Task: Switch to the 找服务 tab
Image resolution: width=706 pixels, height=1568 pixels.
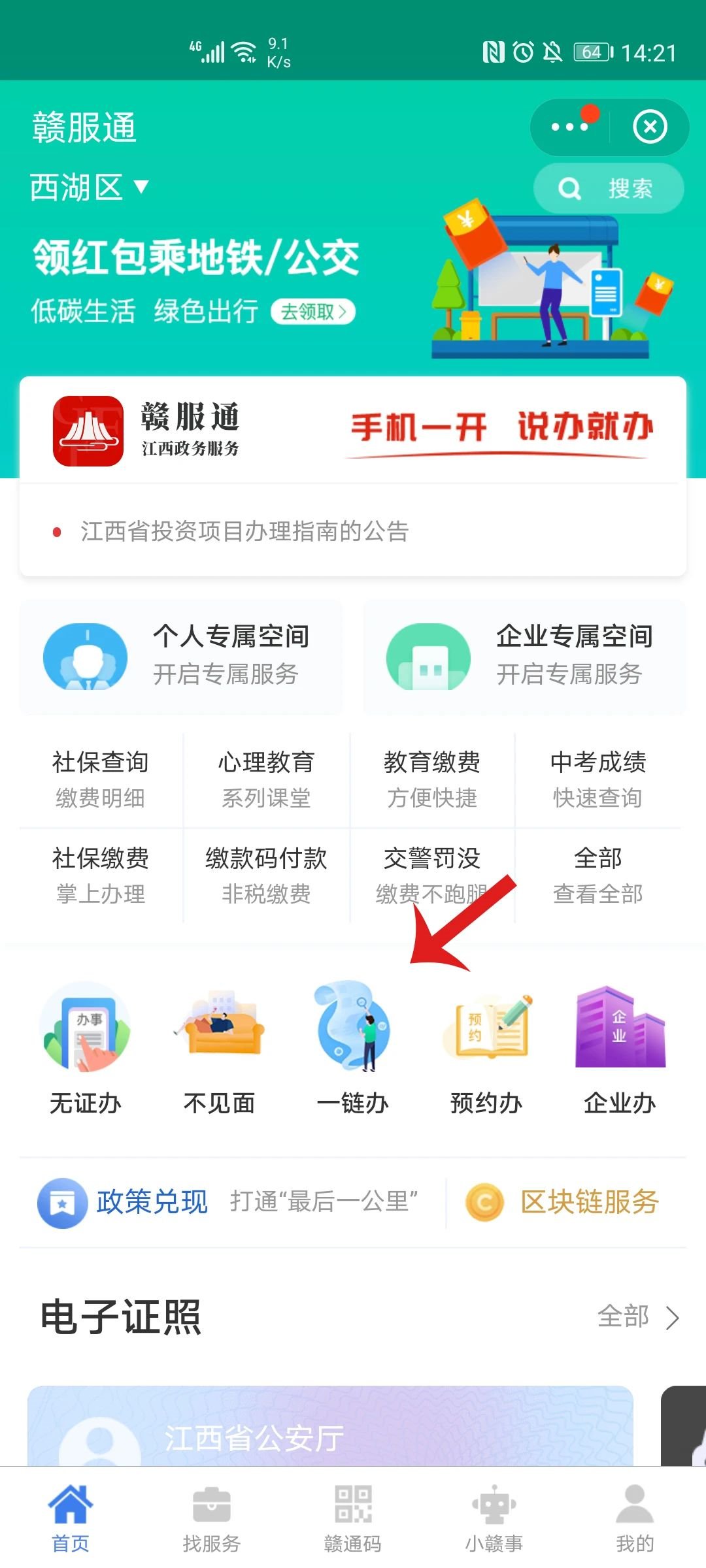Action: (212, 1518)
